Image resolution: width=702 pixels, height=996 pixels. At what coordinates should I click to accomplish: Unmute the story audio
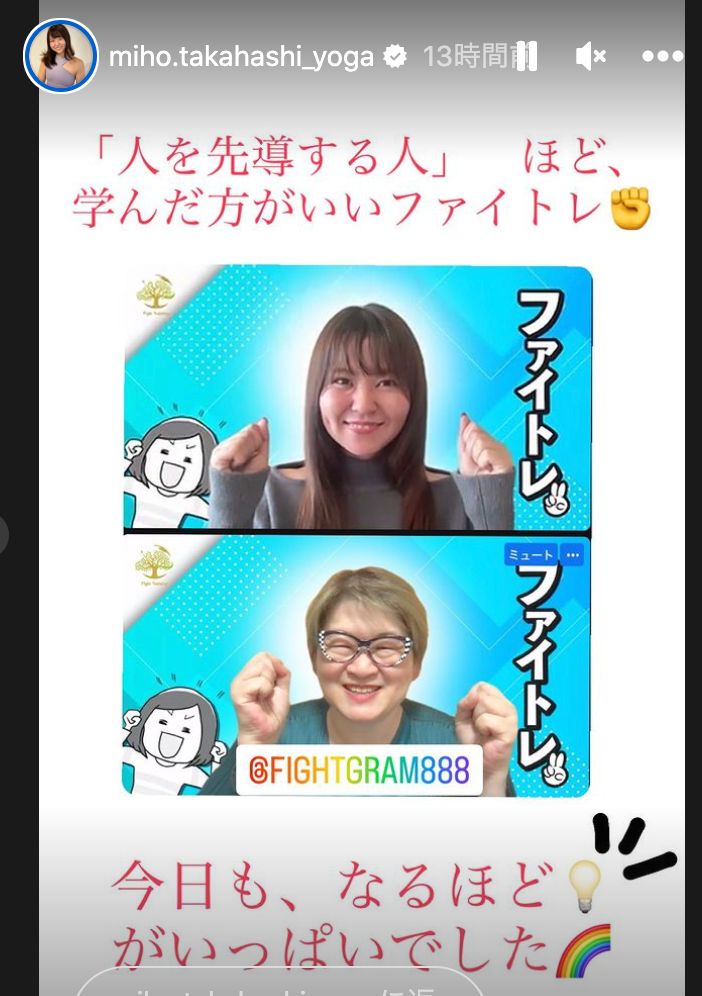click(x=590, y=57)
